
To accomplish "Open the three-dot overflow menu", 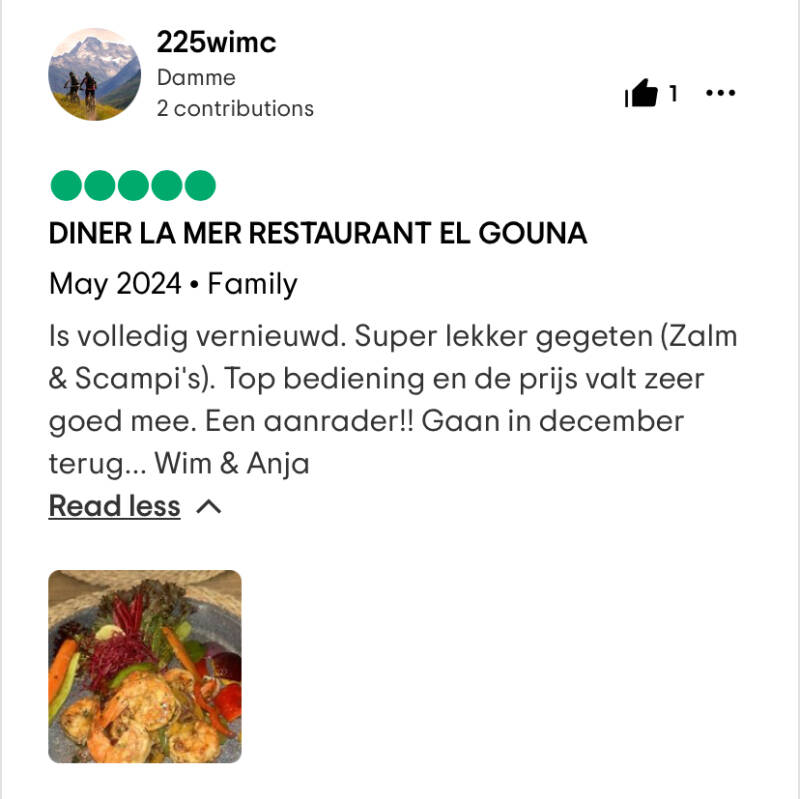I will tap(720, 94).
